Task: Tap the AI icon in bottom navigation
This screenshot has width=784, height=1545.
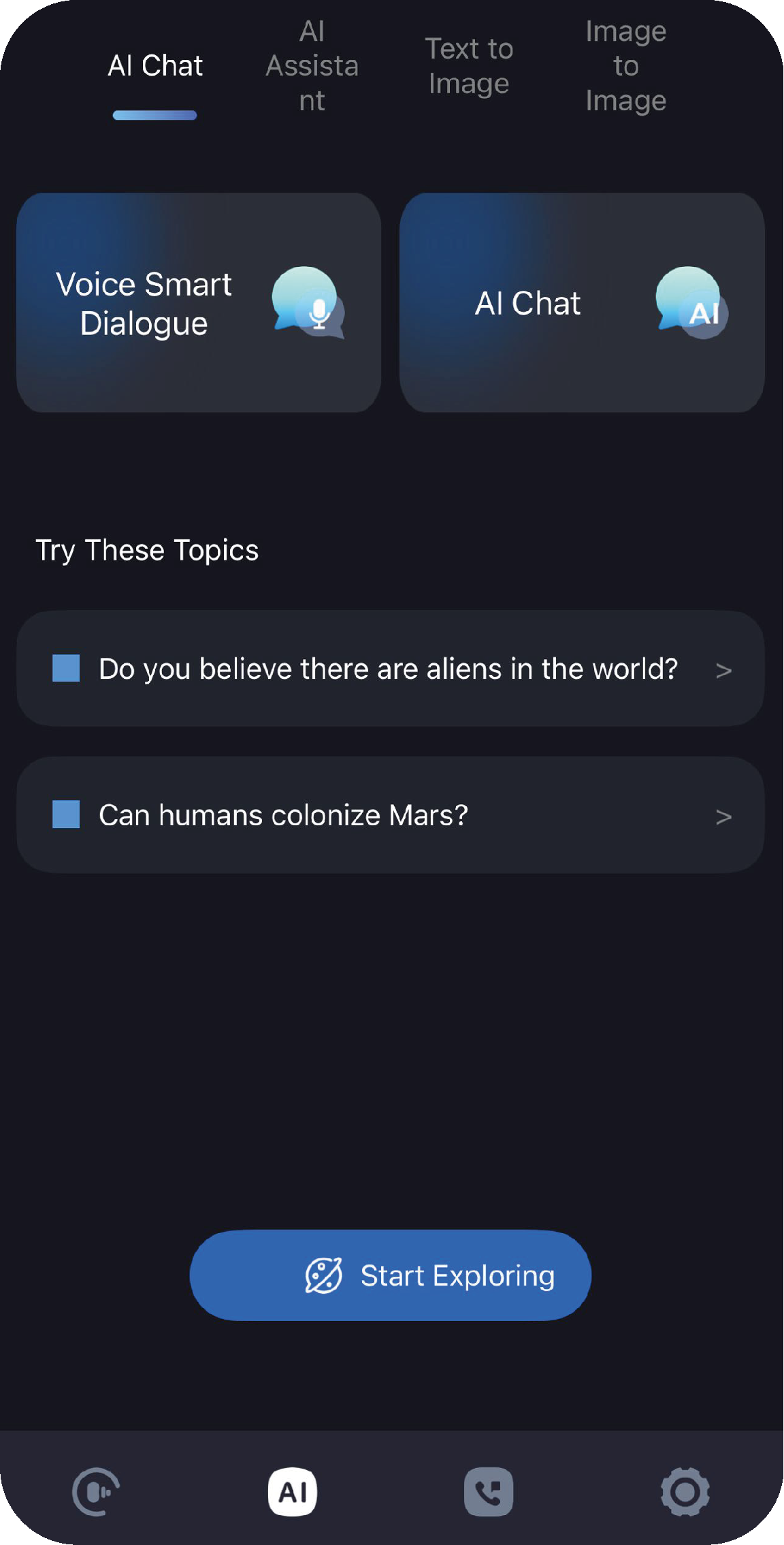Action: (x=293, y=1491)
